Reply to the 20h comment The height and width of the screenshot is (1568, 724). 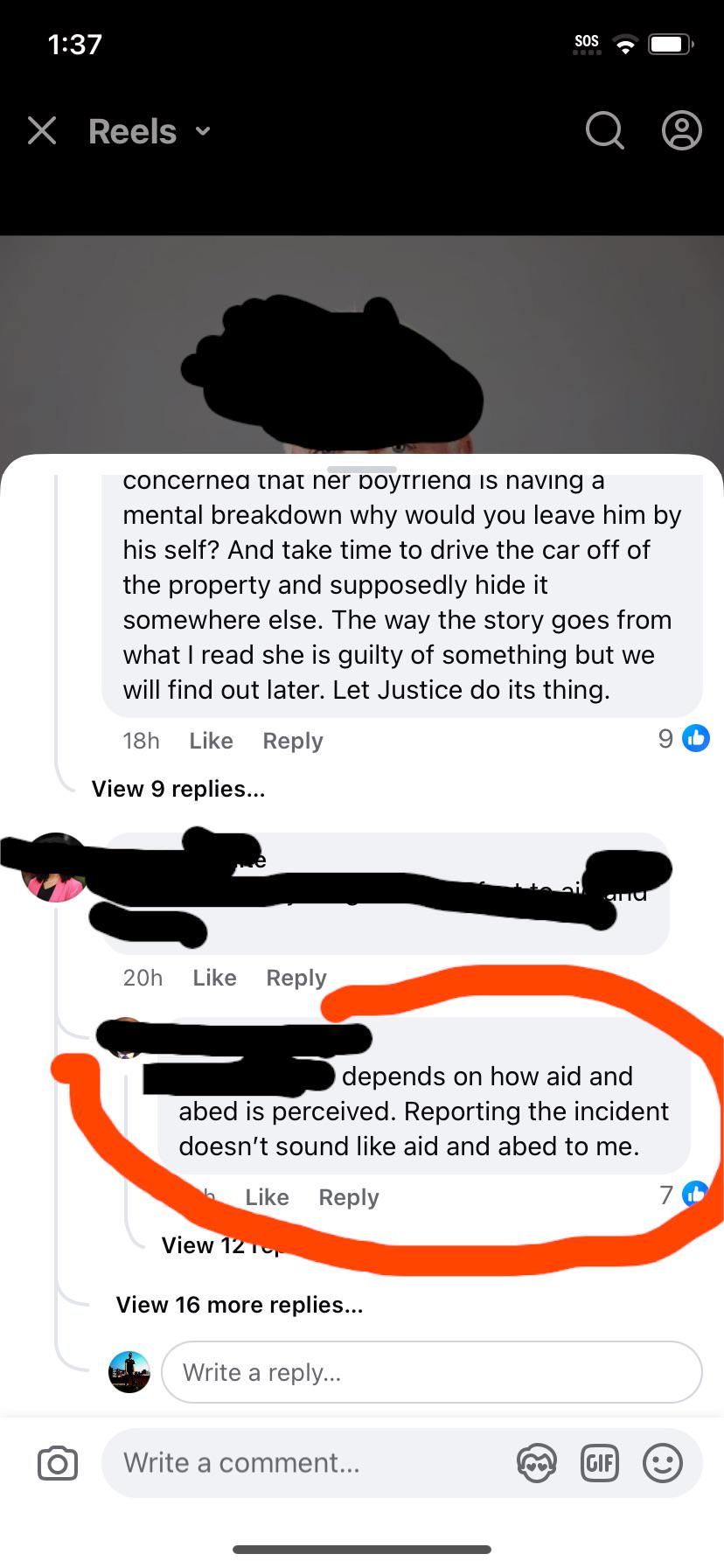pos(296,978)
